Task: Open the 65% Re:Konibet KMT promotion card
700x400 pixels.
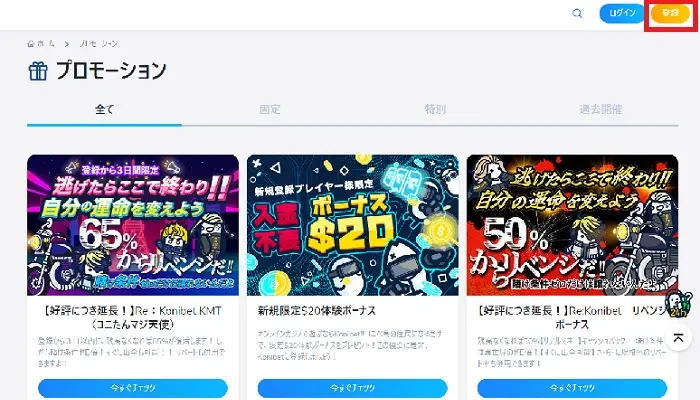Action: tap(133, 225)
